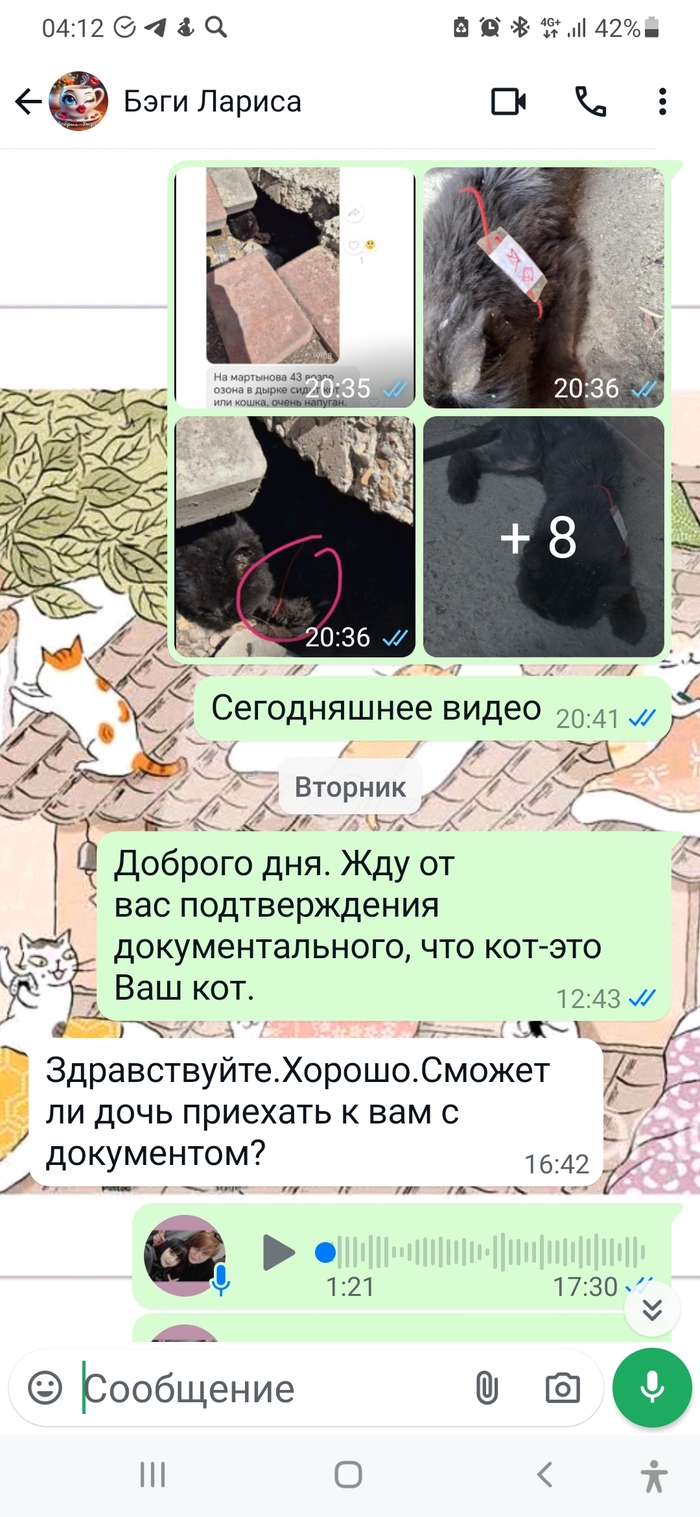Jump to the latest messages

[652, 1309]
